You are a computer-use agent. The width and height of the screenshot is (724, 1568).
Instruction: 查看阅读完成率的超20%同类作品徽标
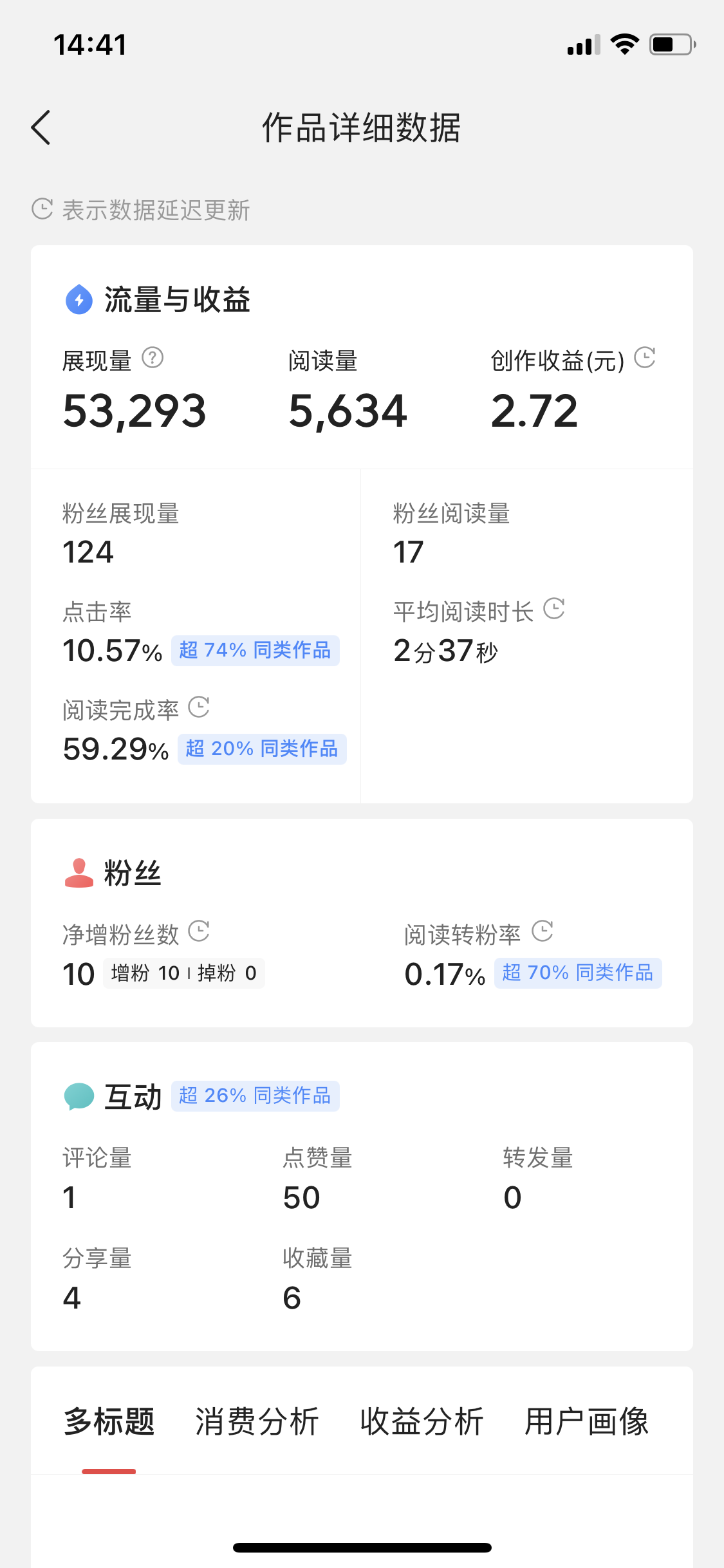pos(262,749)
